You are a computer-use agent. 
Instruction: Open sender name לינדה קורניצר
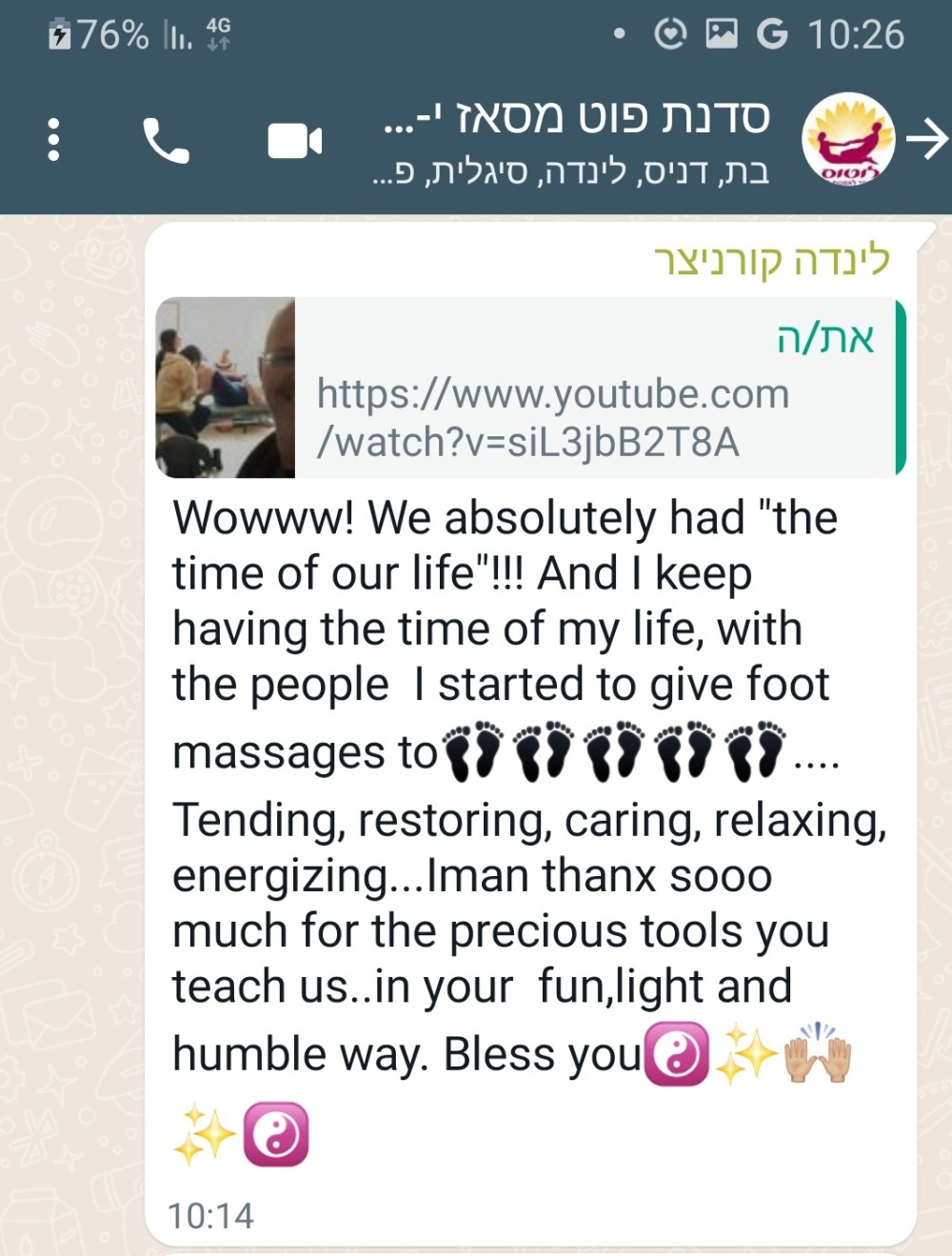(x=771, y=260)
